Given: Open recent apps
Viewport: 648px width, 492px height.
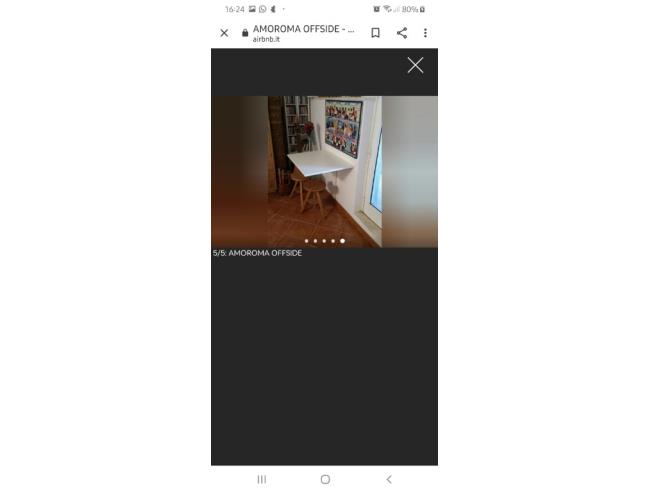Looking at the screenshot, I should (262, 480).
